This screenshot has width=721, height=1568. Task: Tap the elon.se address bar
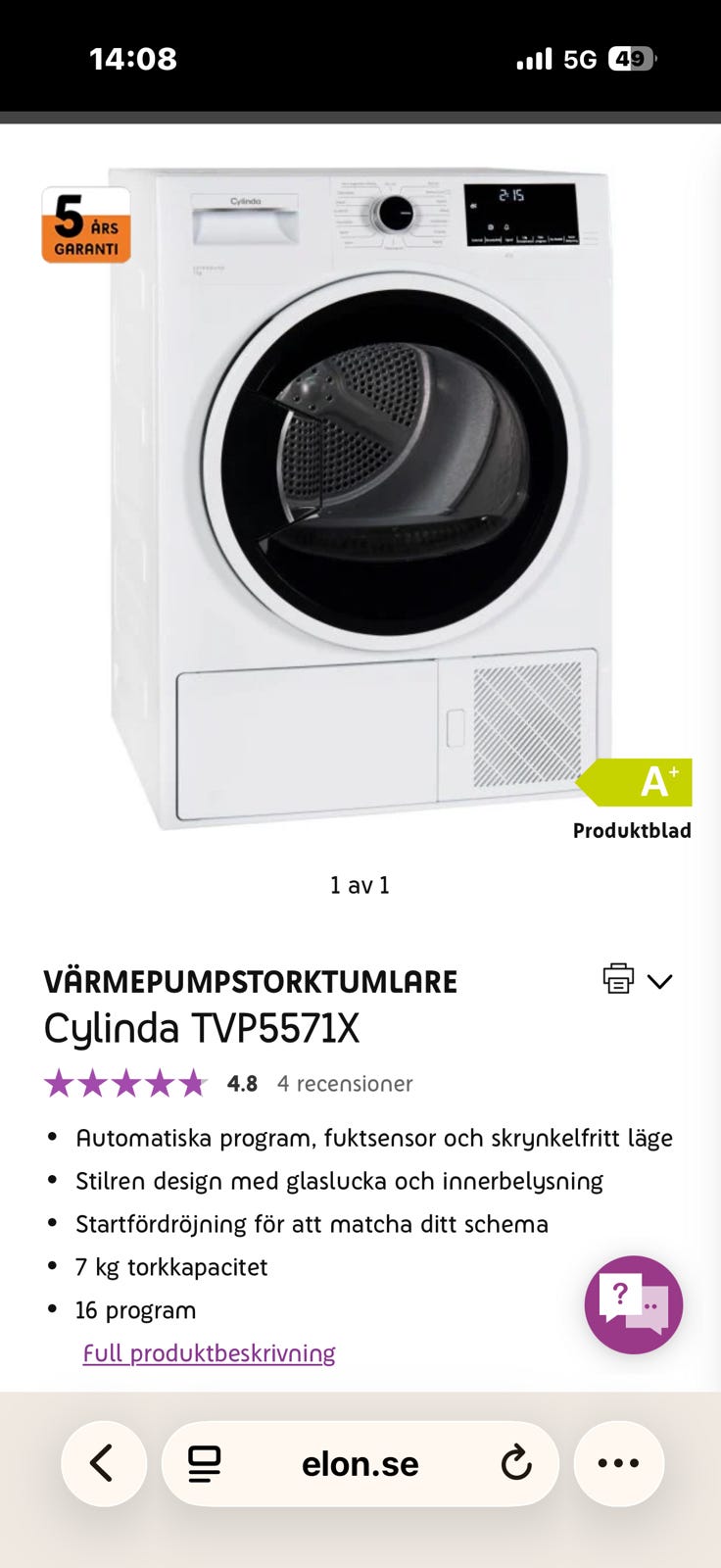point(360,1463)
